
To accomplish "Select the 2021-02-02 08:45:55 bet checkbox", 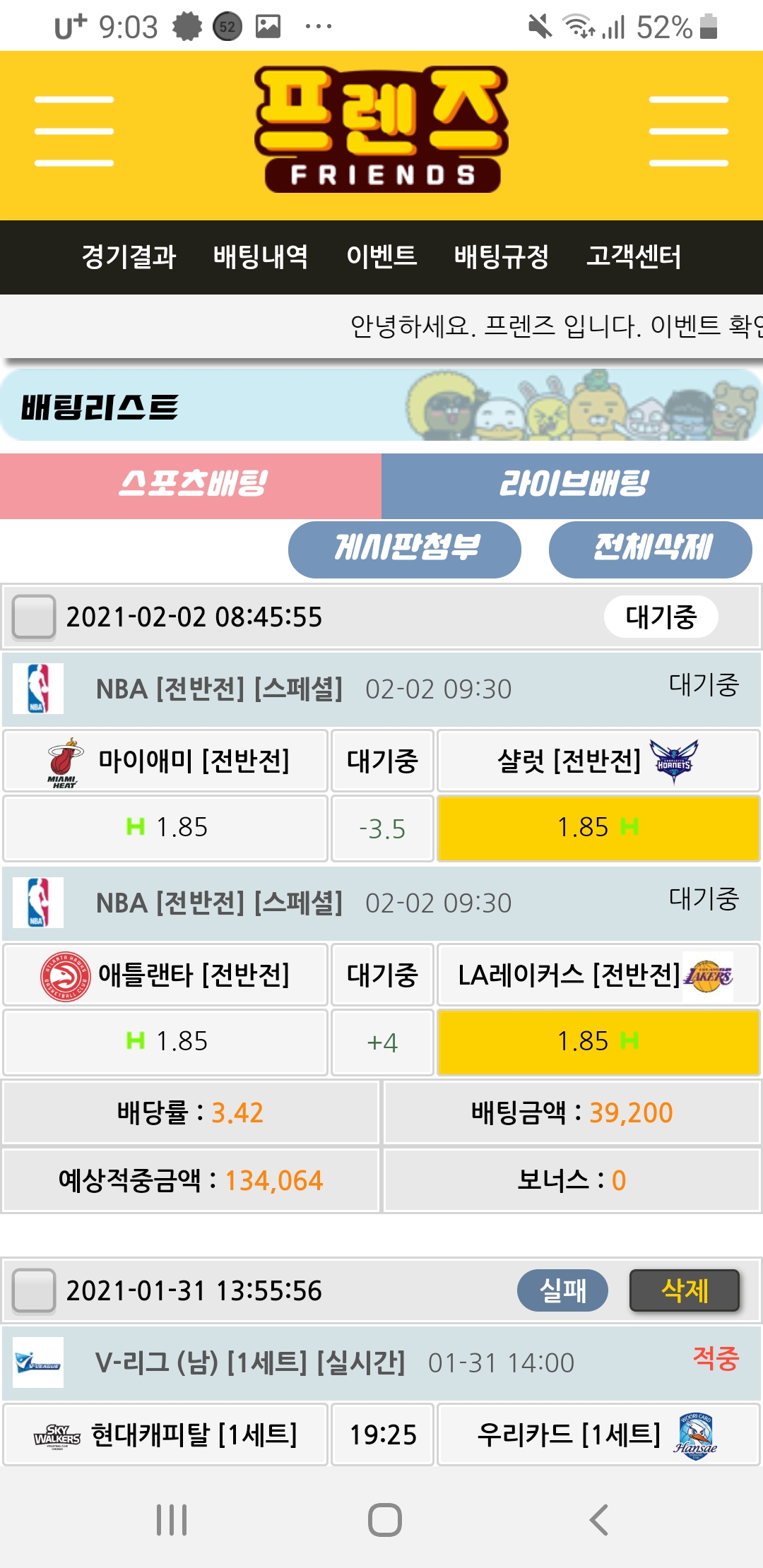I will point(34,617).
